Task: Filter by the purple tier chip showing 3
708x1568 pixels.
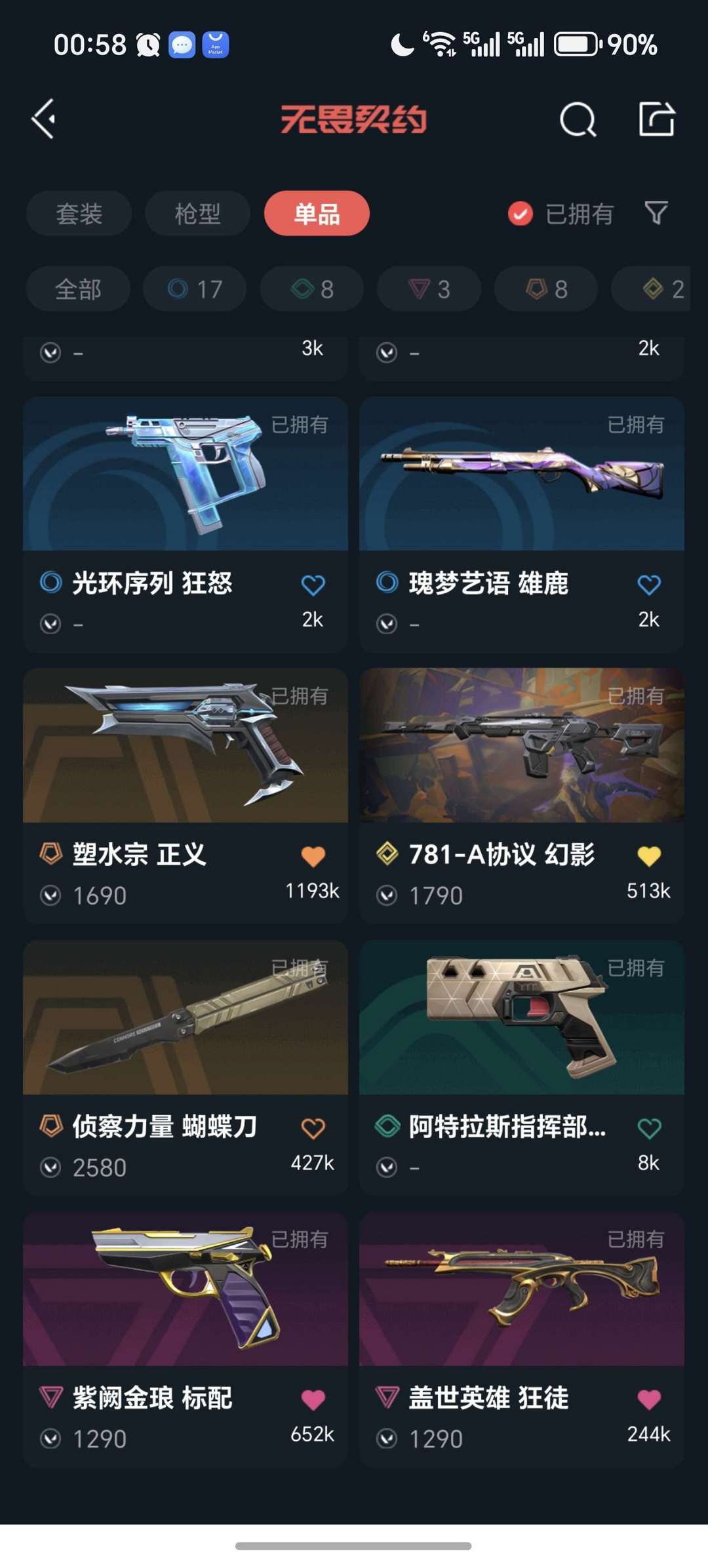Action: click(x=429, y=289)
